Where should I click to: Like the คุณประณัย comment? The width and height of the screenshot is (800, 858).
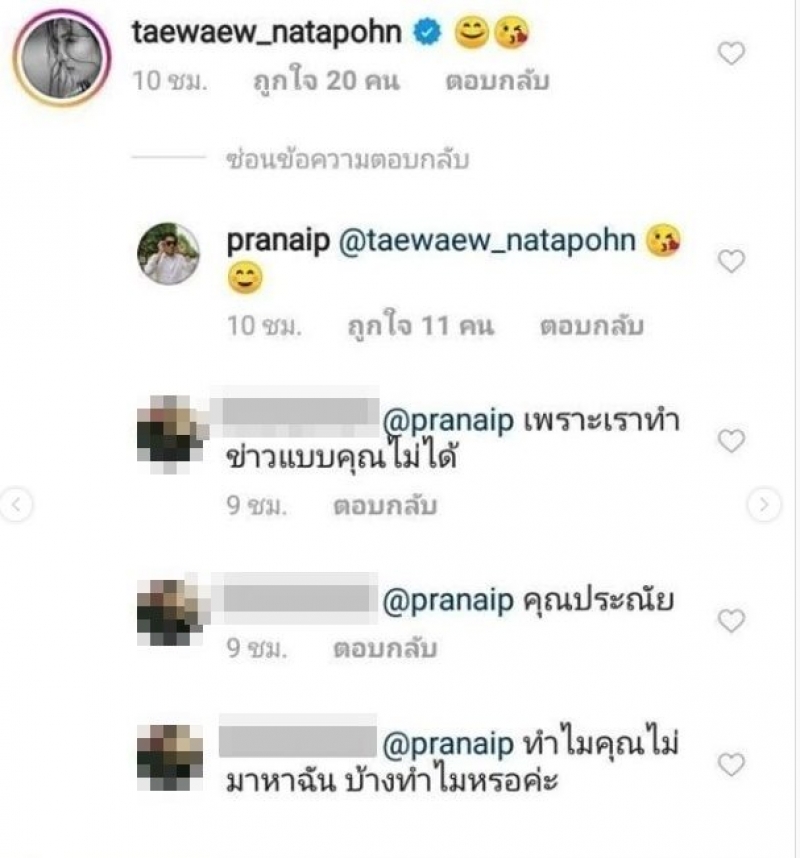[732, 620]
